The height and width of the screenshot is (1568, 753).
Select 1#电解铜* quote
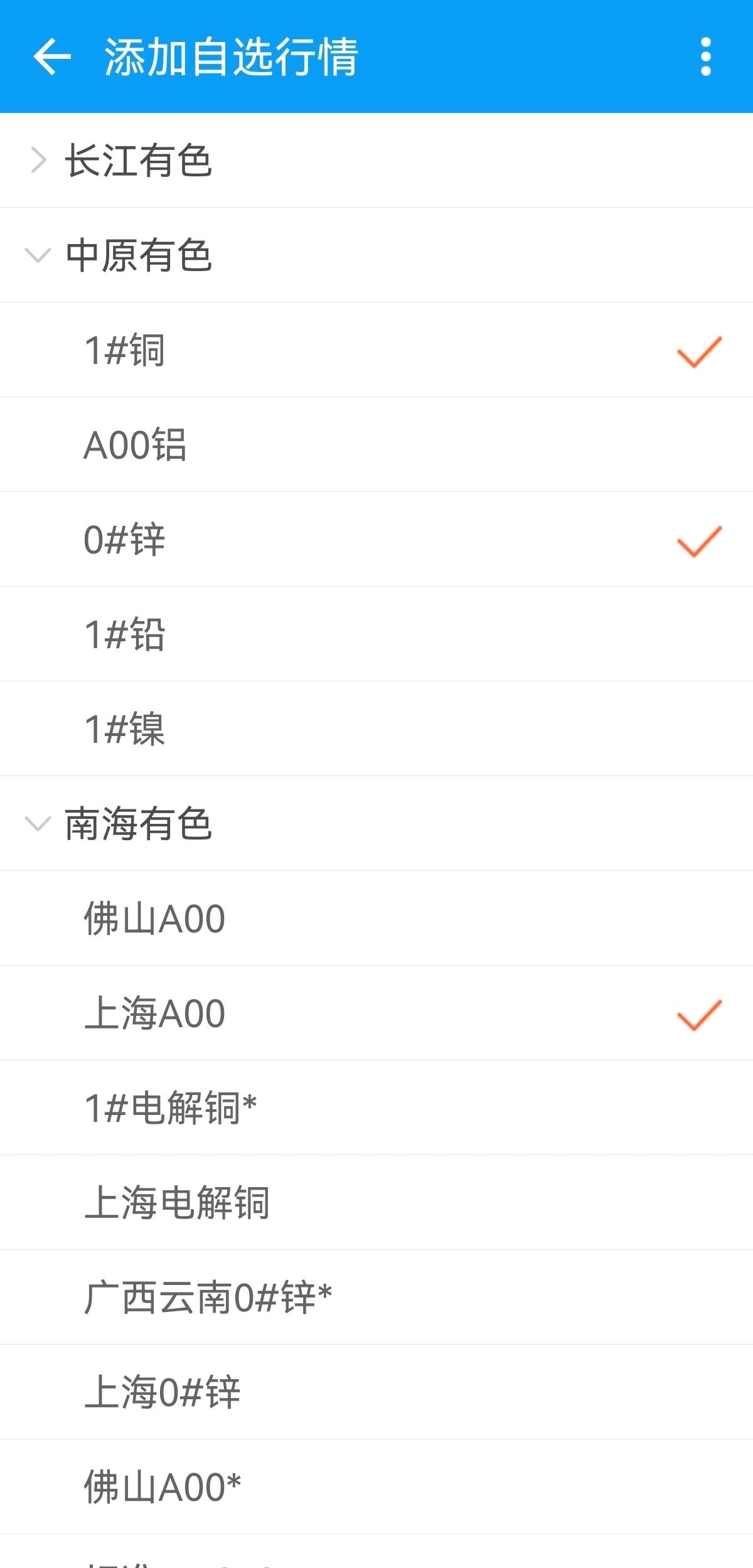(x=376, y=1108)
